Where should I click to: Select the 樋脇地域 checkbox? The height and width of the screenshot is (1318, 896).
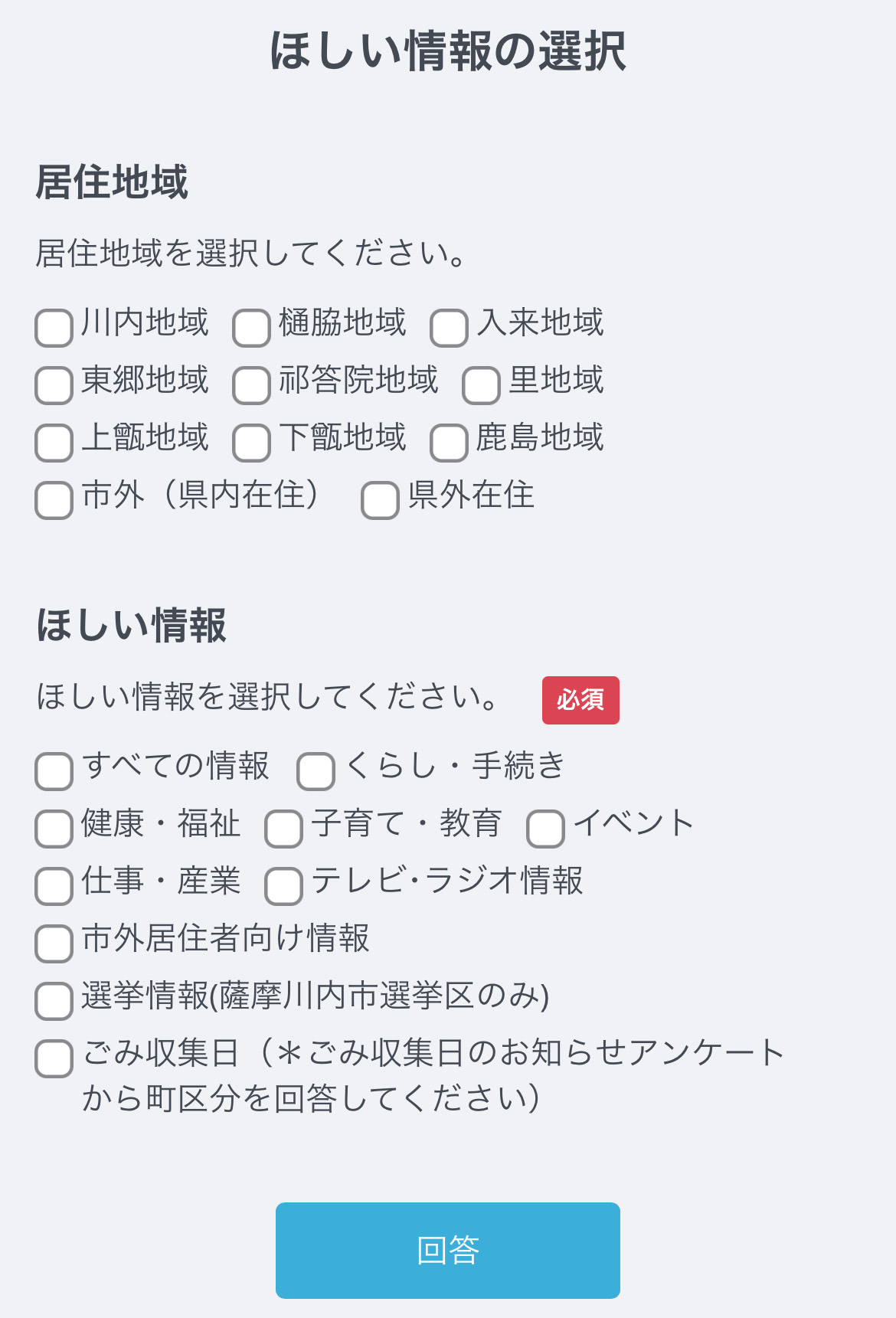coord(251,328)
